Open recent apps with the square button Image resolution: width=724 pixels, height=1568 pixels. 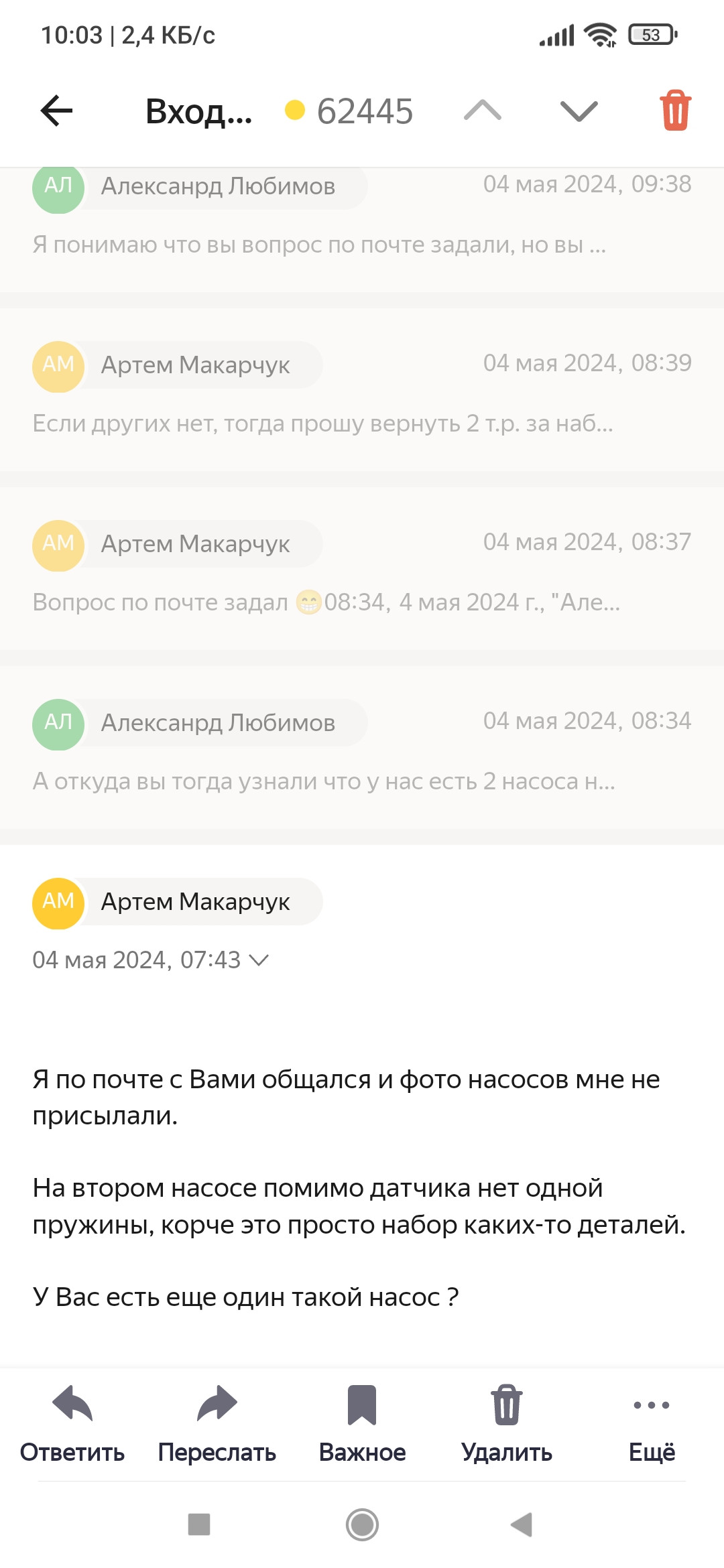pos(199,1524)
